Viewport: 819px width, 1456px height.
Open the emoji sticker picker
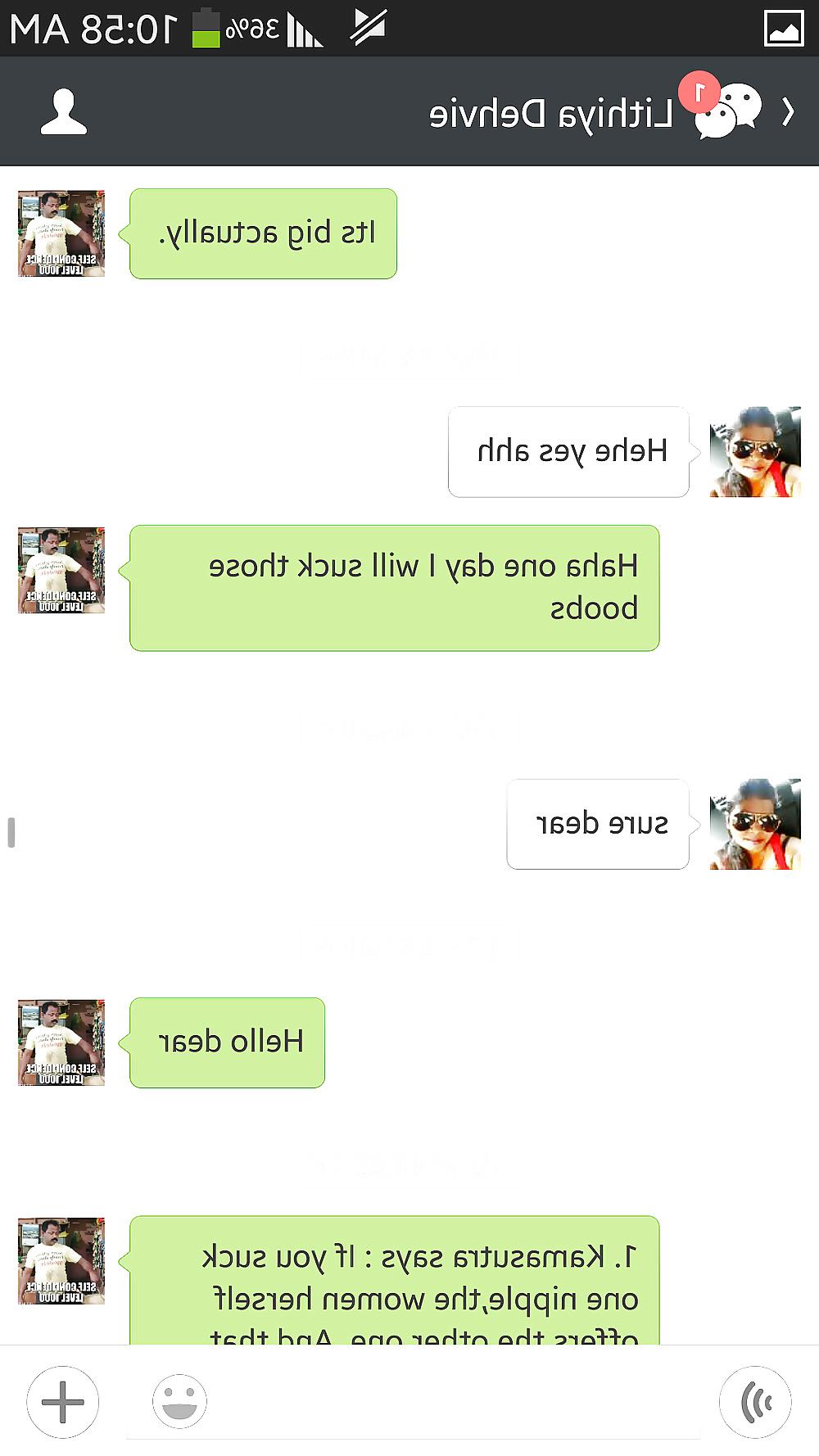[x=179, y=1401]
